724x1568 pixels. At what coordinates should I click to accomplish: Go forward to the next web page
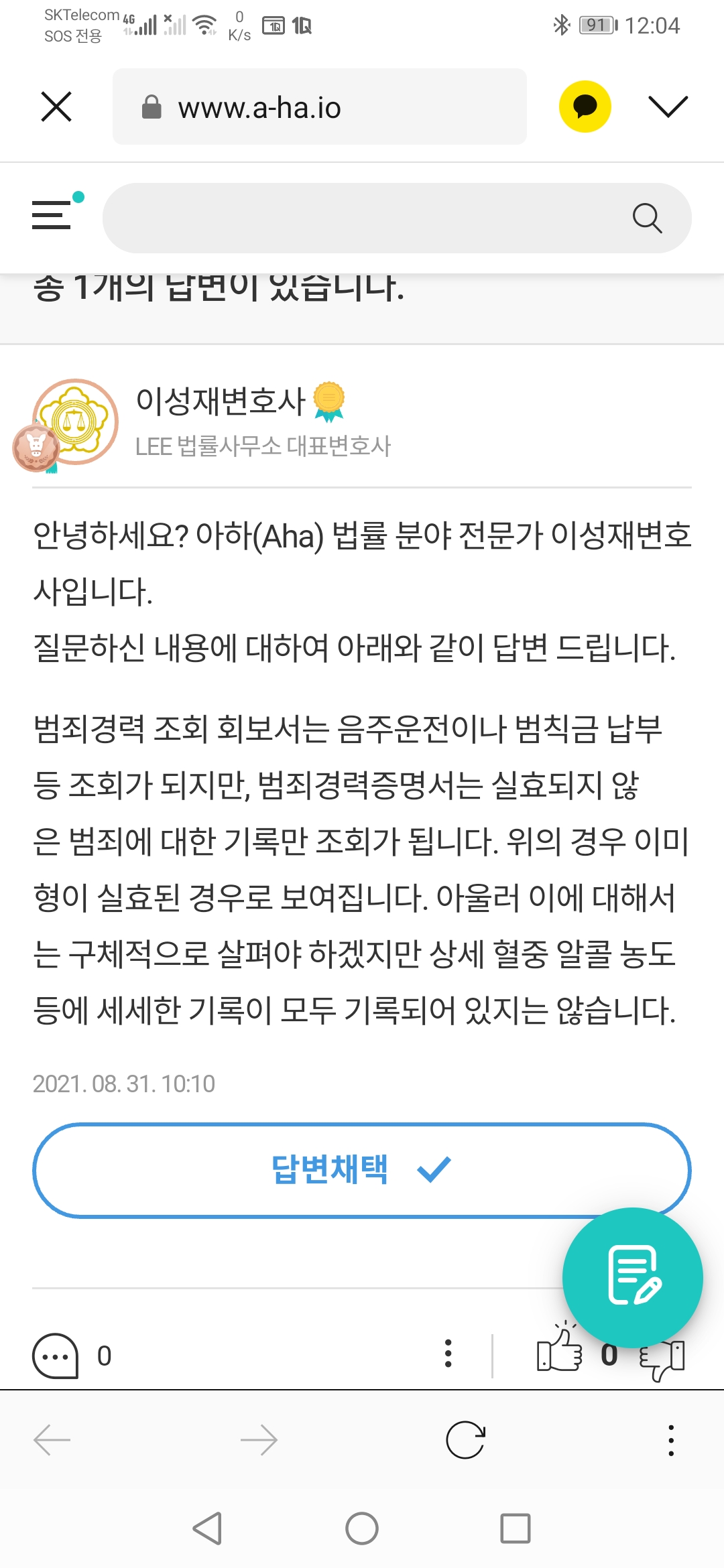tap(259, 1440)
